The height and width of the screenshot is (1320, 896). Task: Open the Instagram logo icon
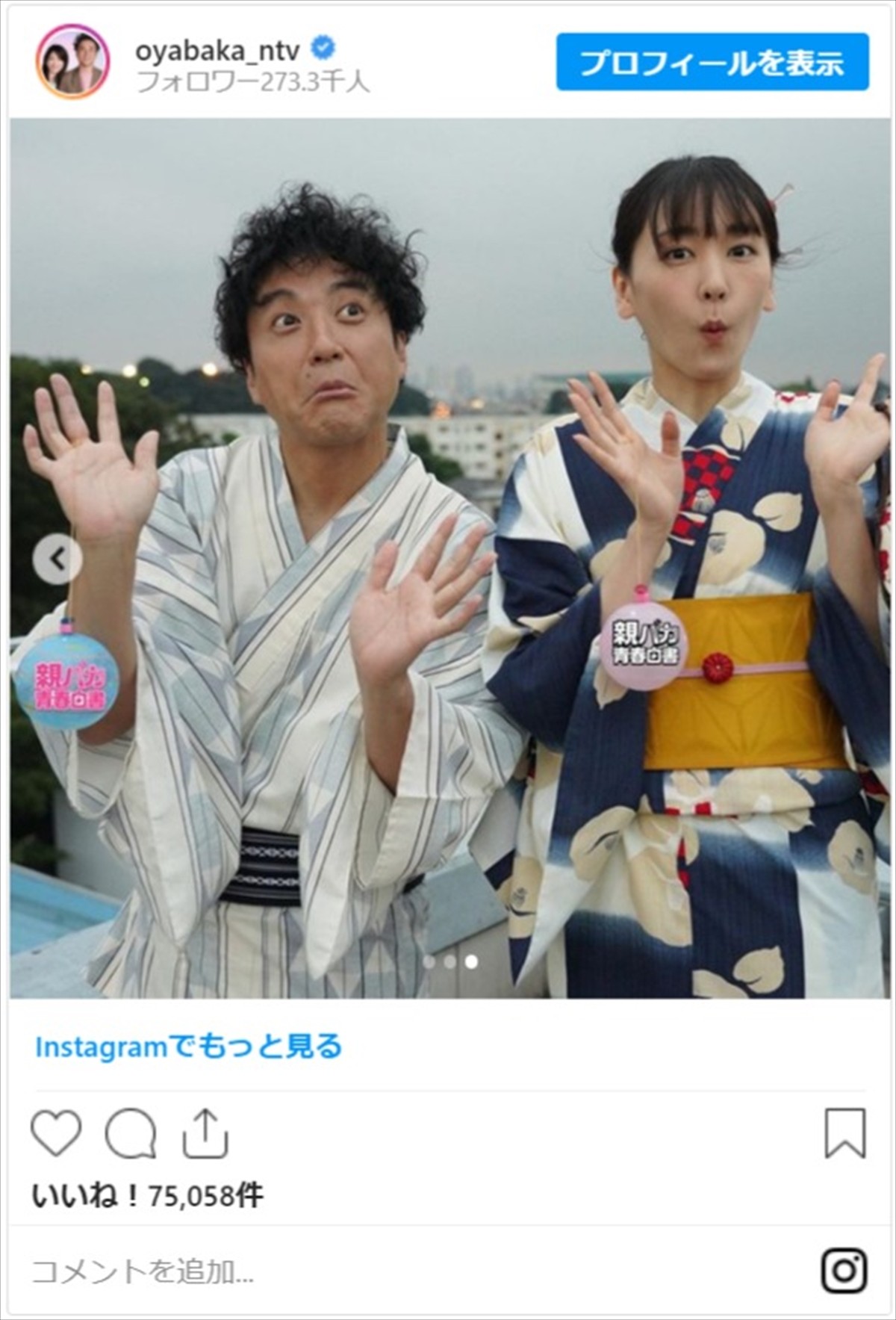click(844, 1270)
